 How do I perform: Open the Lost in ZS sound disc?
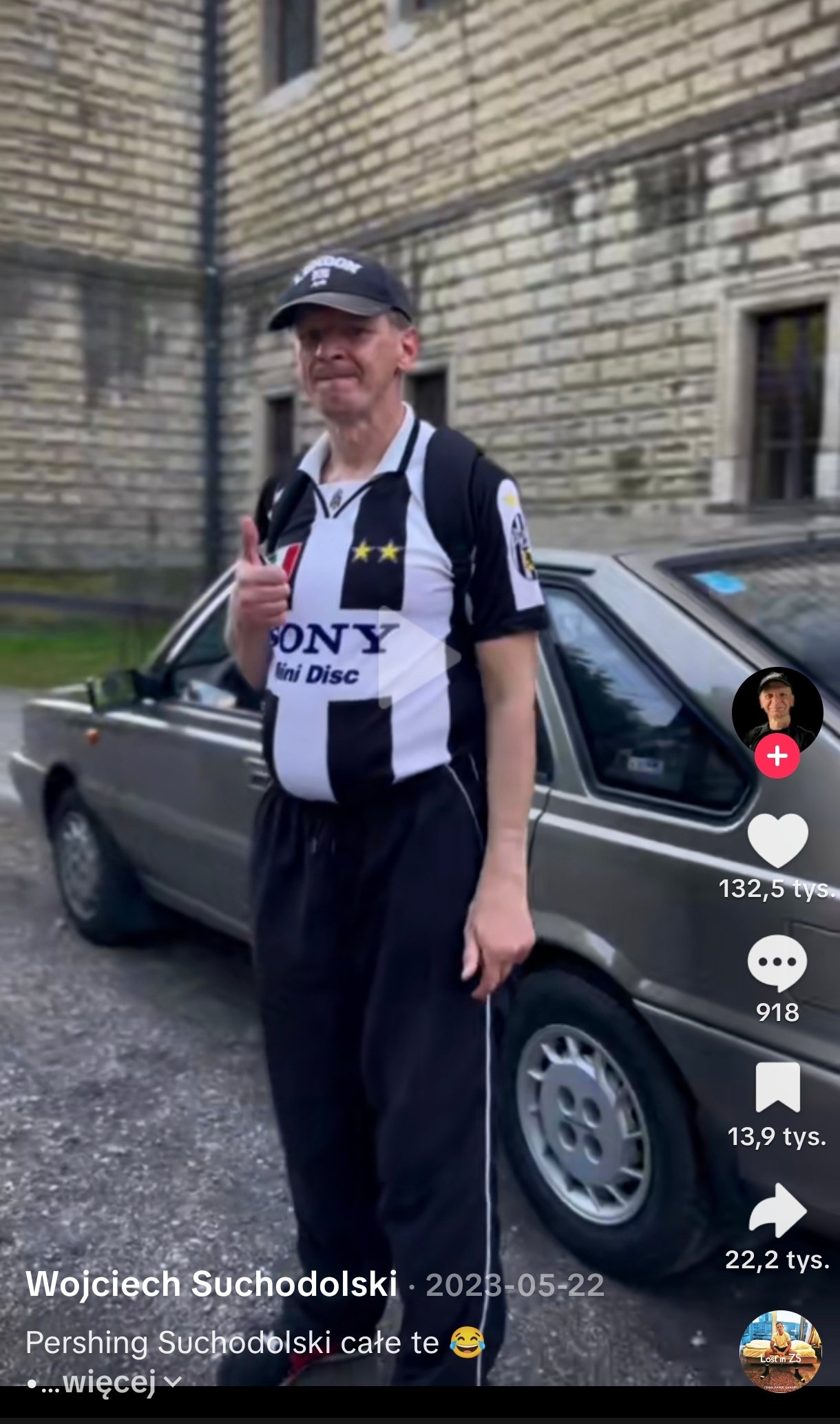(780, 1351)
